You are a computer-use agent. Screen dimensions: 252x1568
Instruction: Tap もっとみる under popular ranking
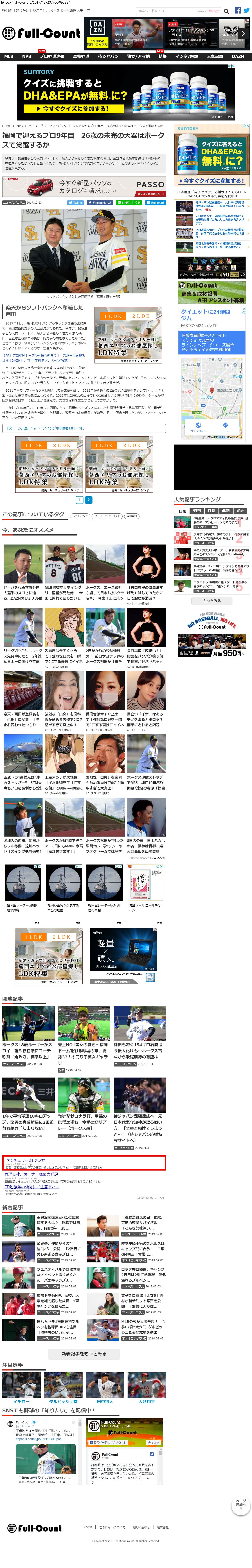coord(211,601)
